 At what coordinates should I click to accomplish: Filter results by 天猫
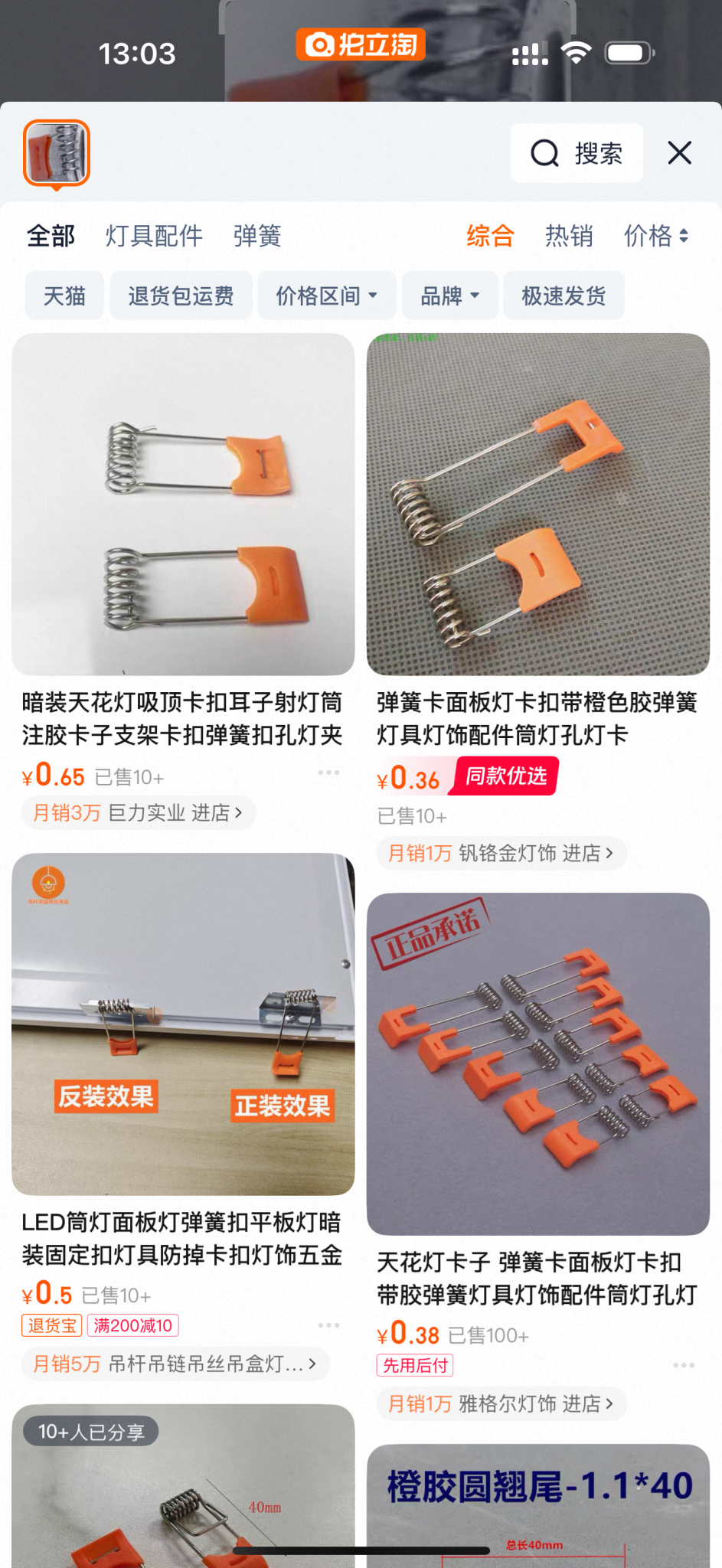click(x=64, y=296)
